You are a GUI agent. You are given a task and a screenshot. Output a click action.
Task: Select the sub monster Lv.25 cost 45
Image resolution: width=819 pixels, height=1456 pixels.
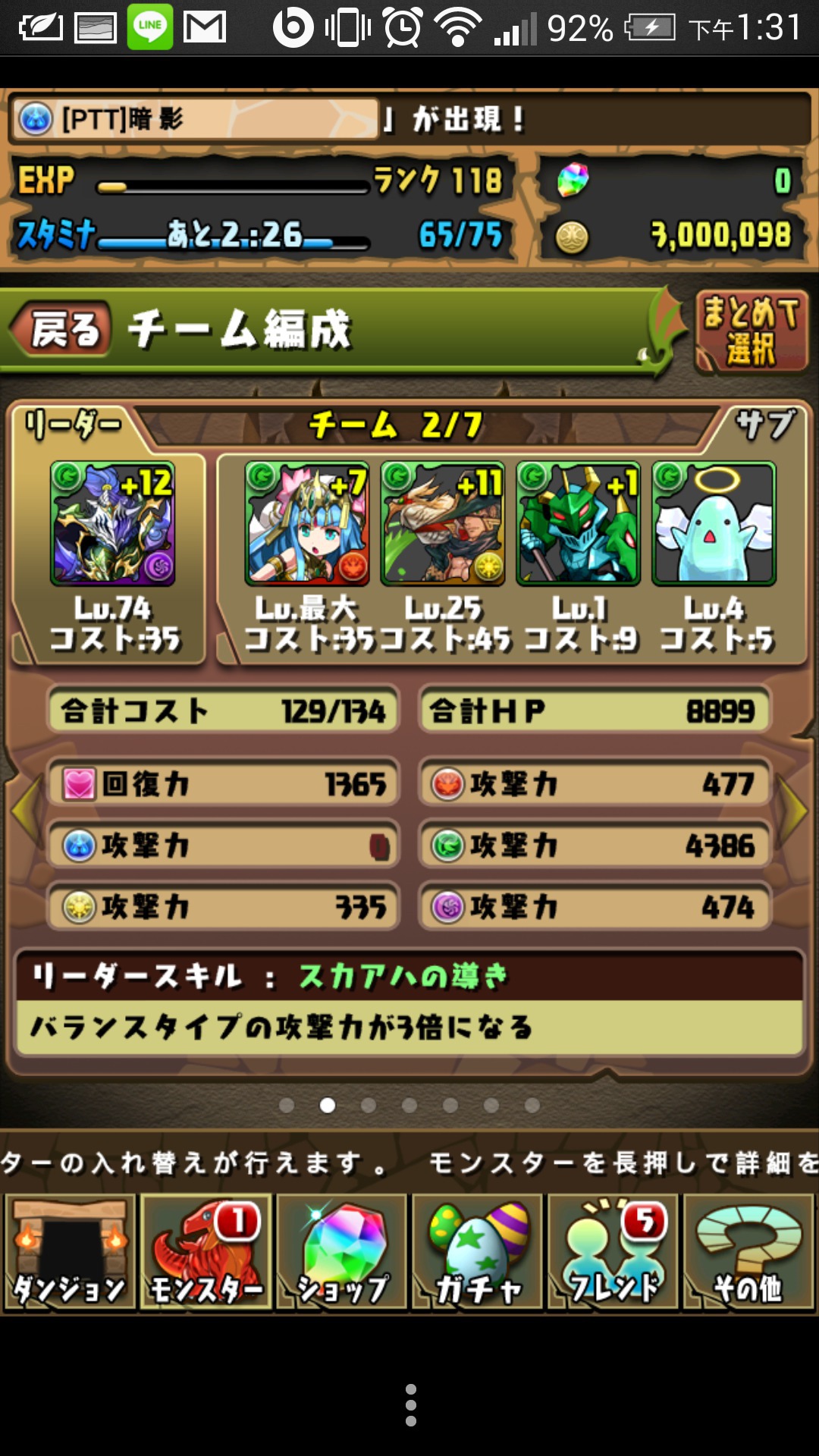click(x=443, y=524)
